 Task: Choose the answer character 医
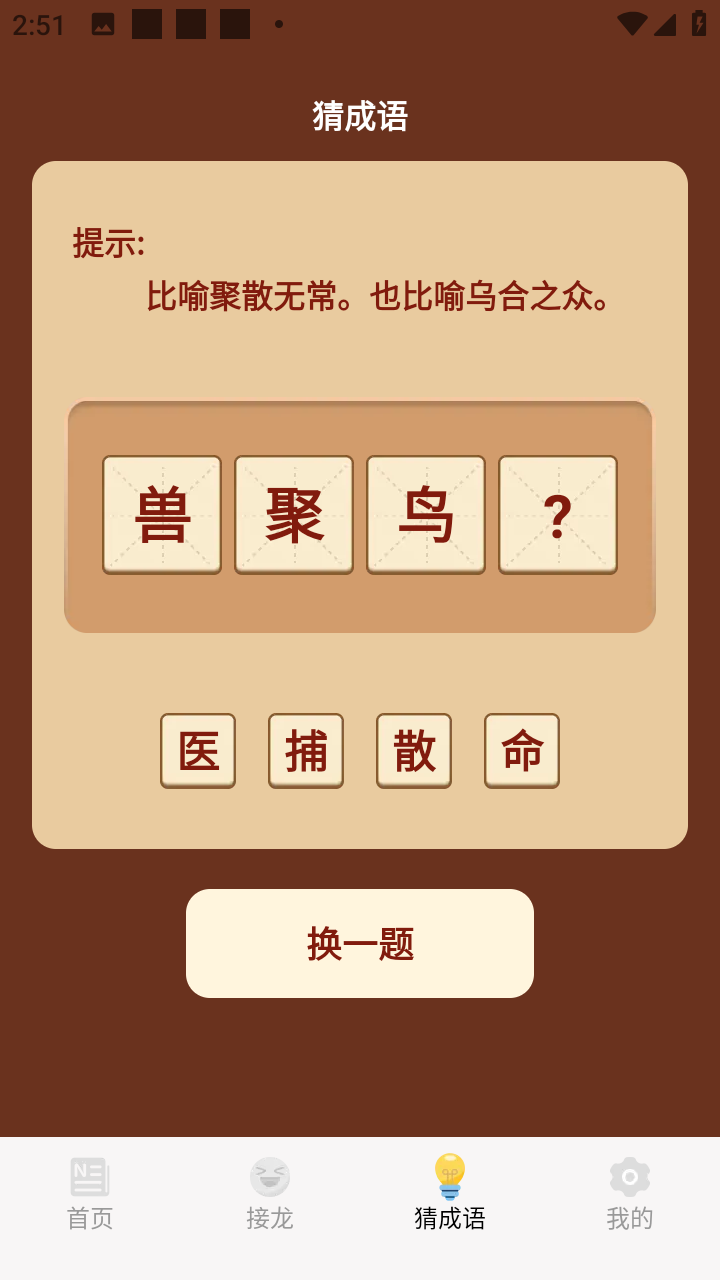198,750
